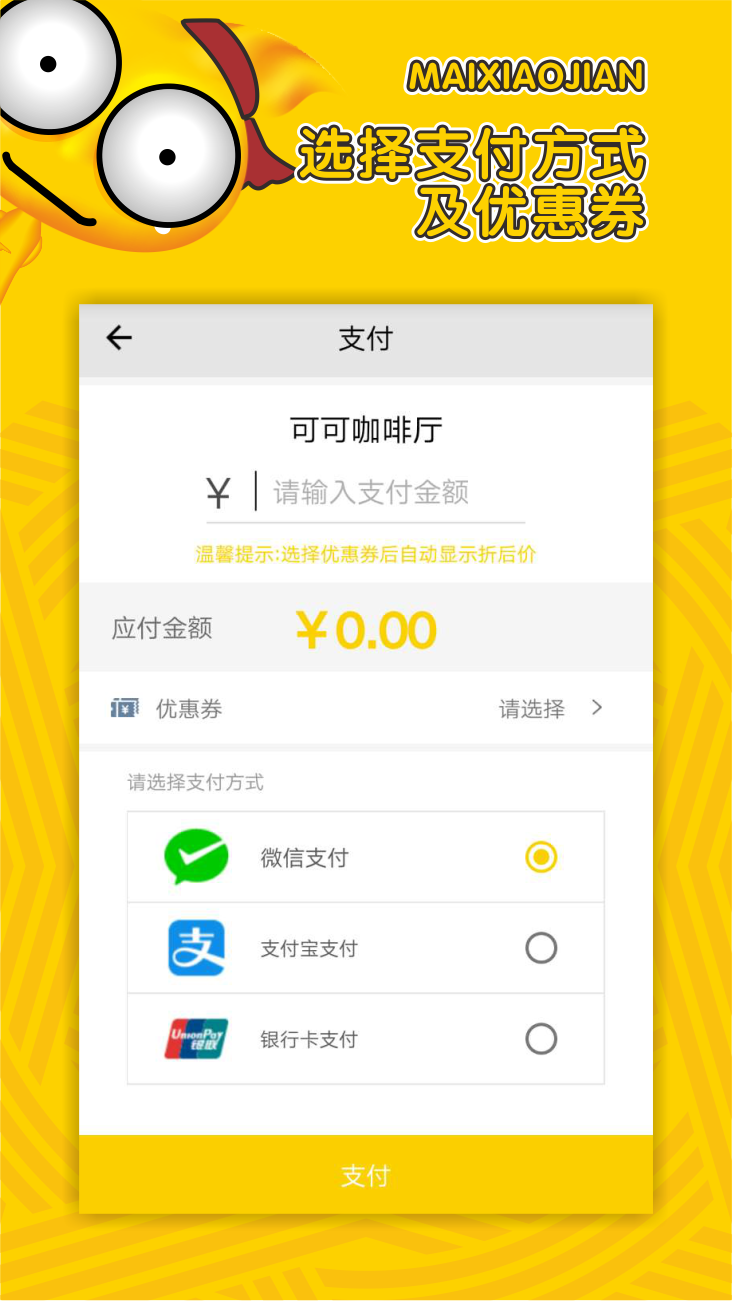732x1301 pixels.
Task: Select the 支付宝支付 radio button
Action: pos(542,948)
